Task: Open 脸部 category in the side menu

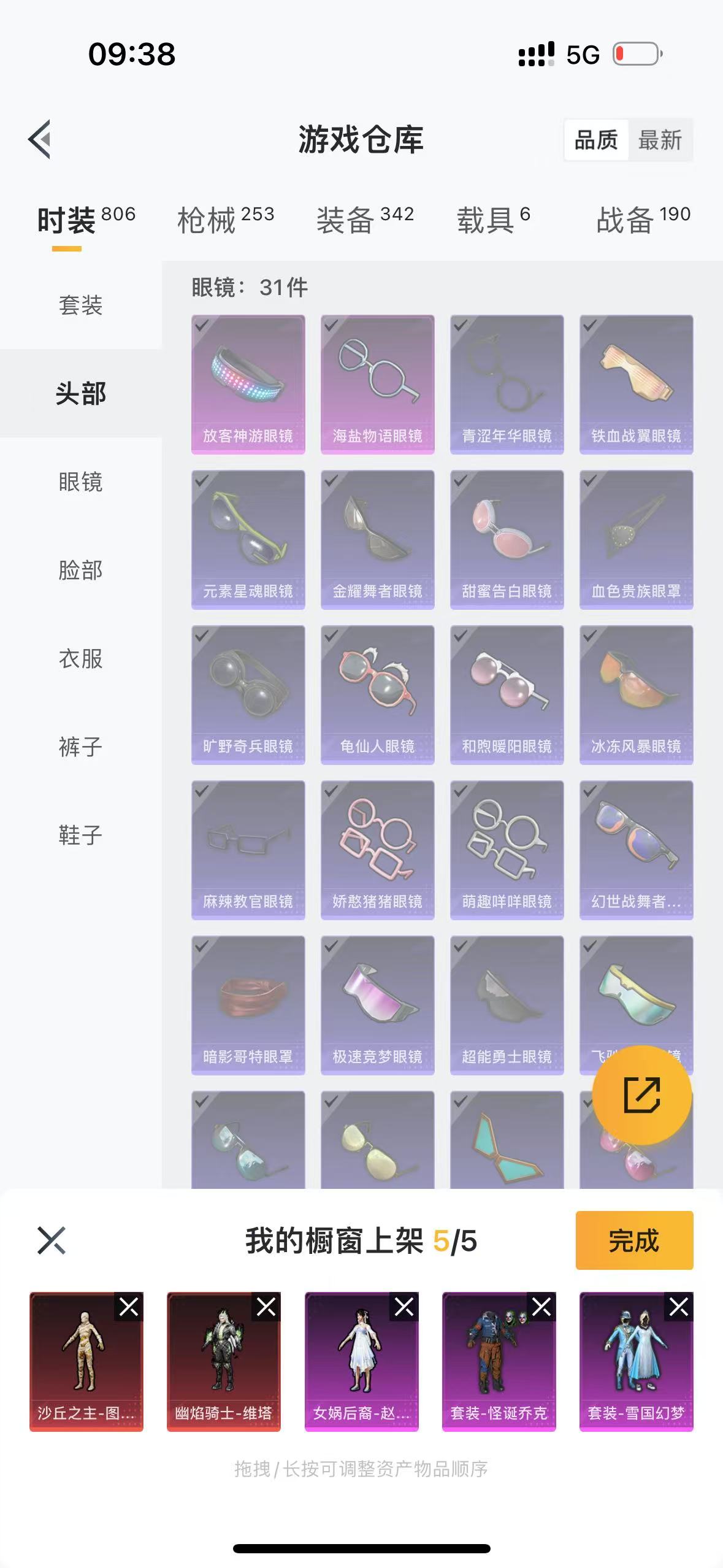Action: pyautogui.click(x=80, y=570)
